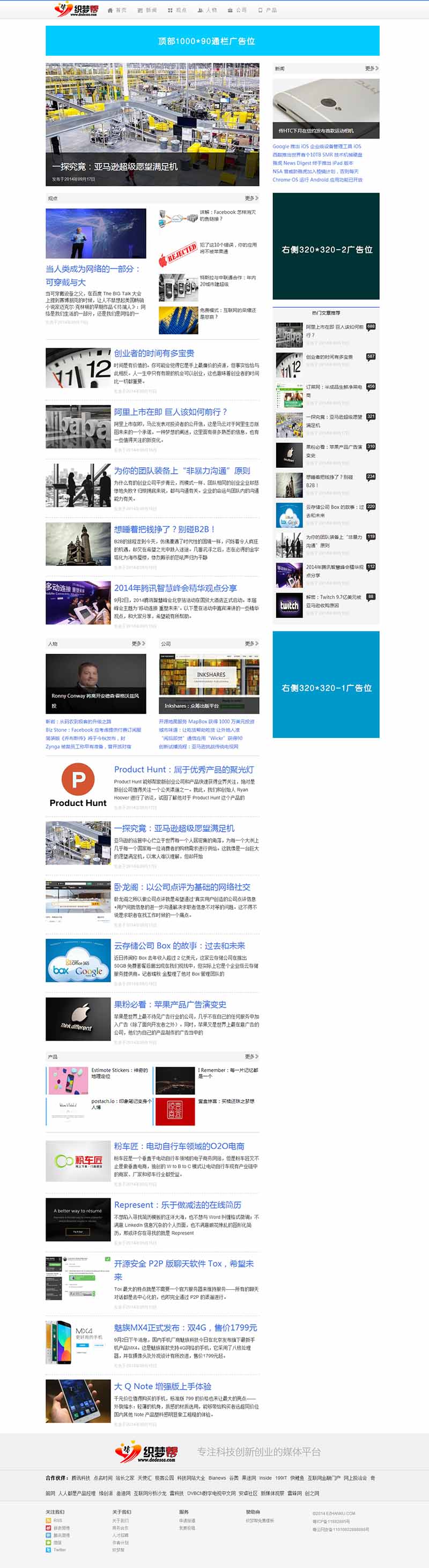Screen dimensions: 429x1568
Task: Open the featured 亚马逊超级愿望满足机 slide
Action: (151, 124)
